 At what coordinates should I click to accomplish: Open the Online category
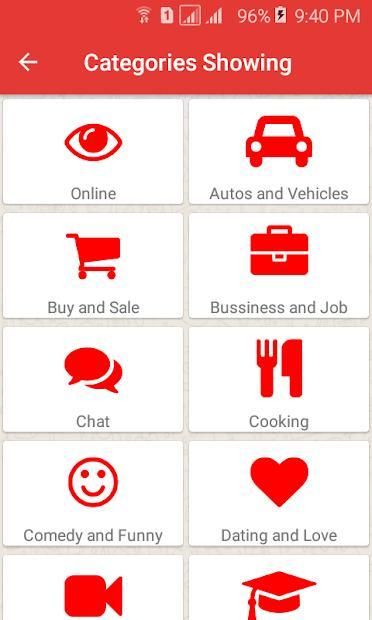coord(93,151)
